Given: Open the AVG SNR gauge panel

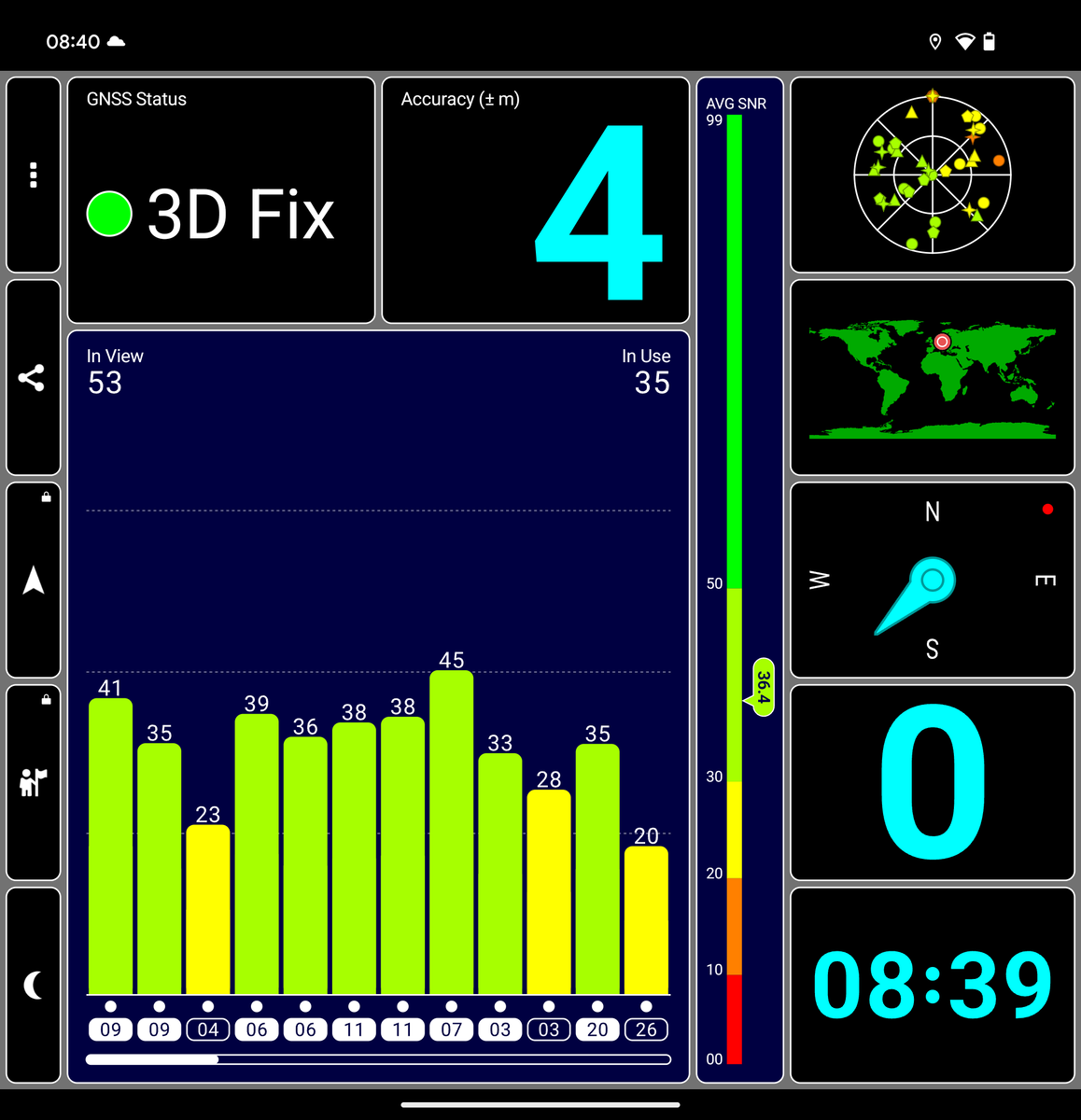Looking at the screenshot, I should point(739,581).
